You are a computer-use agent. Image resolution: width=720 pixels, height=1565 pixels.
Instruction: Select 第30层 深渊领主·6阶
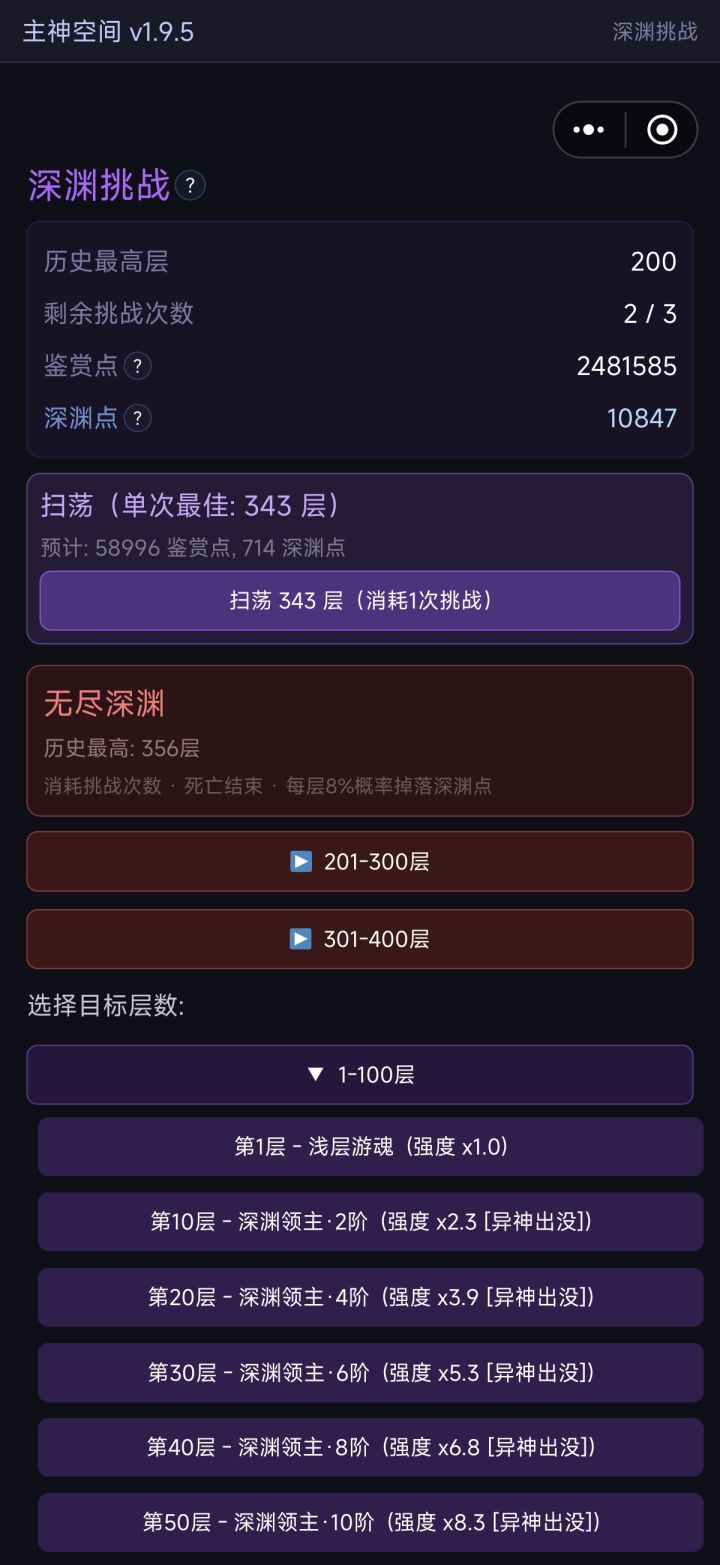click(360, 1371)
